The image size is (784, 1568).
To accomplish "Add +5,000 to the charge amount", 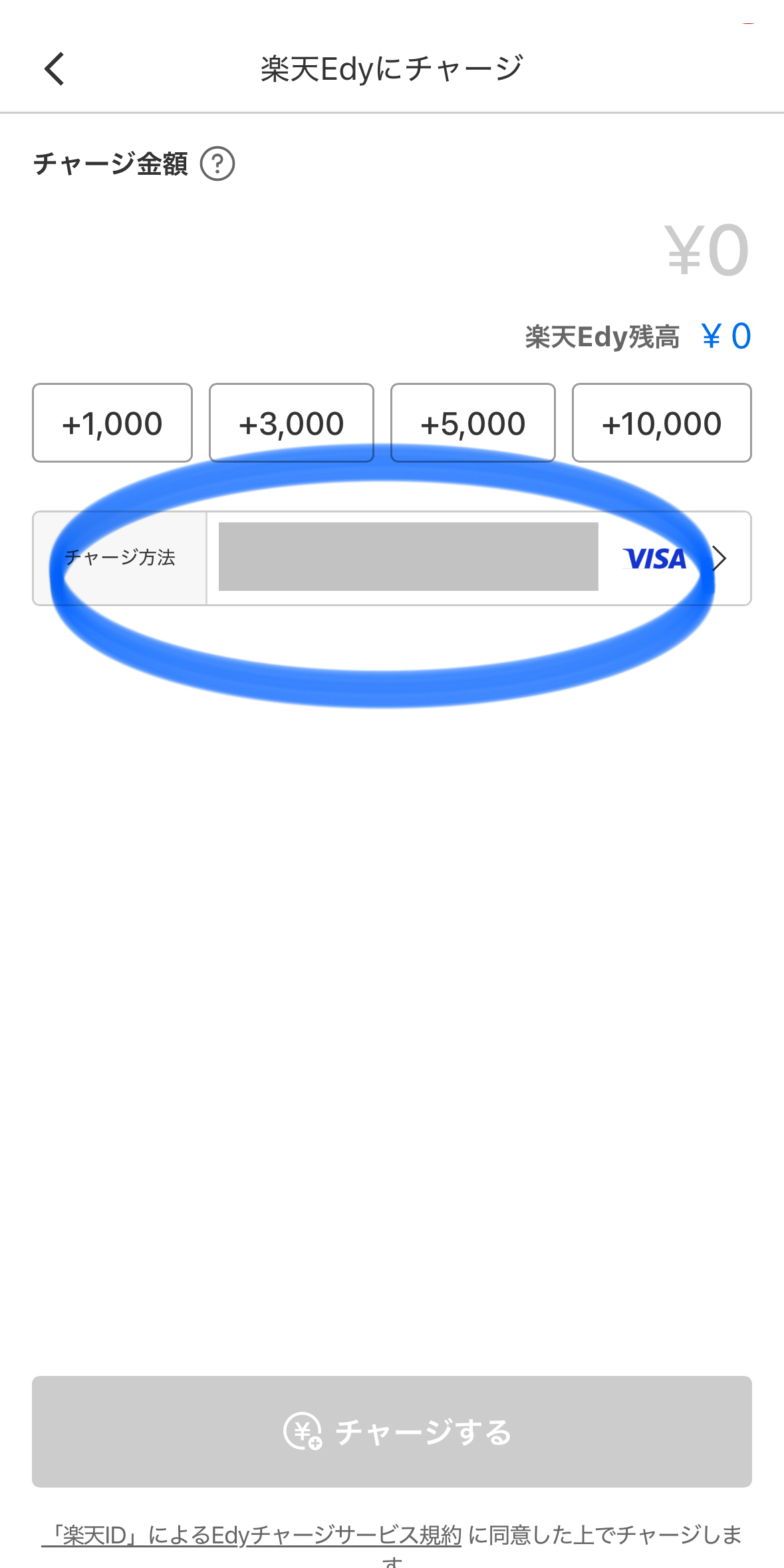I will pyautogui.click(x=473, y=423).
